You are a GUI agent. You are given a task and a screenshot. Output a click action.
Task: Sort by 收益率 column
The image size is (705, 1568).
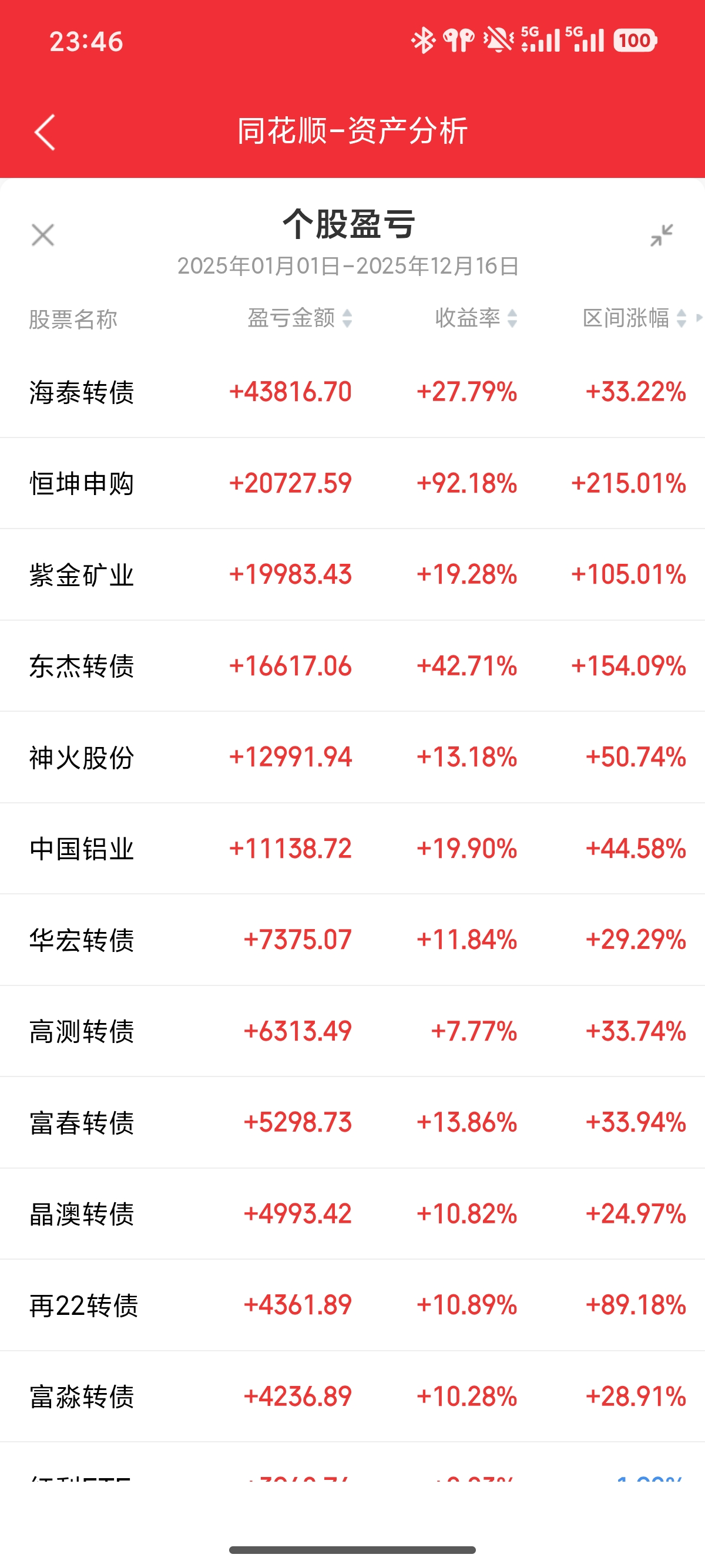(476, 318)
